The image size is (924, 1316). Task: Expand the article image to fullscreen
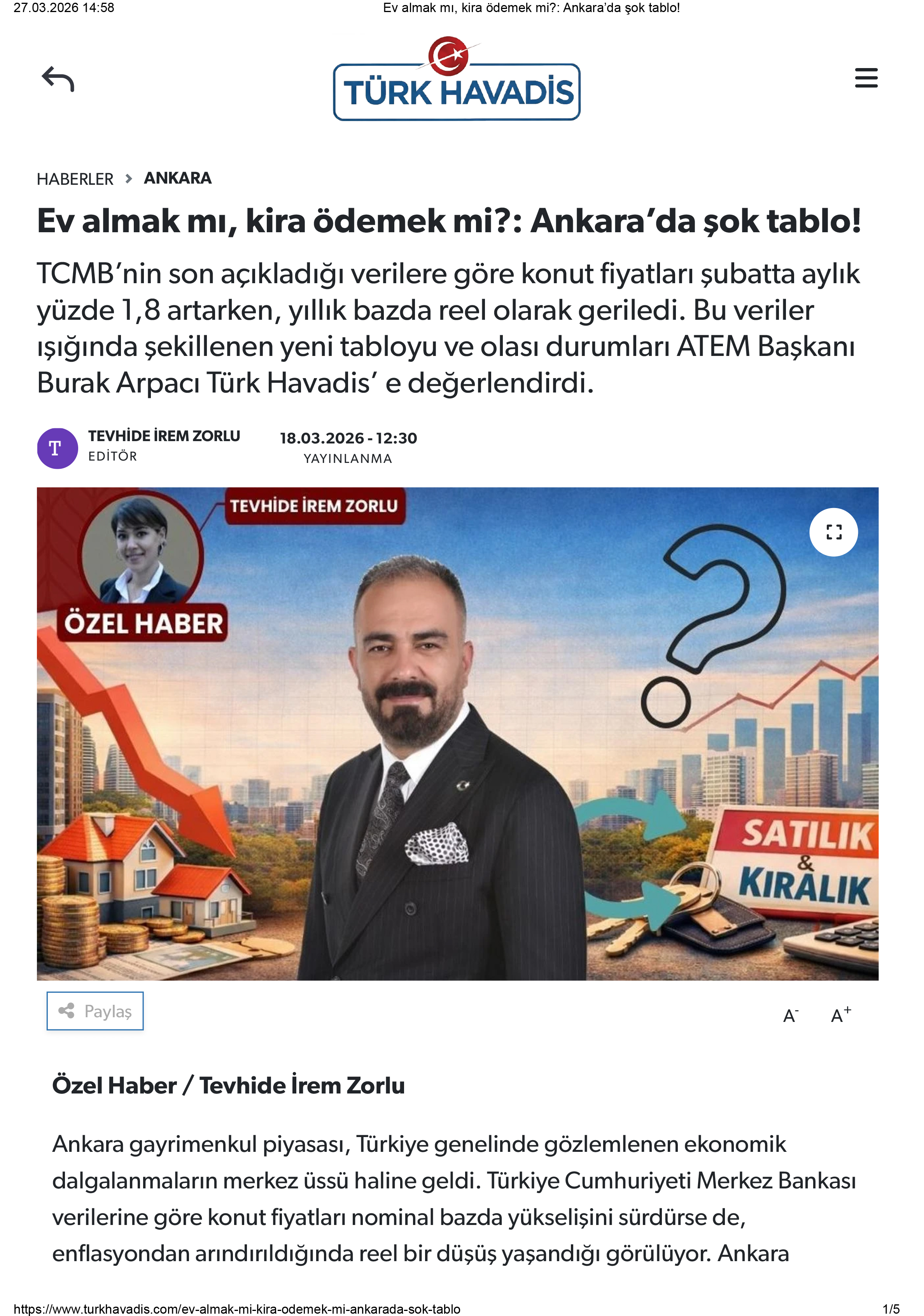[x=833, y=532]
